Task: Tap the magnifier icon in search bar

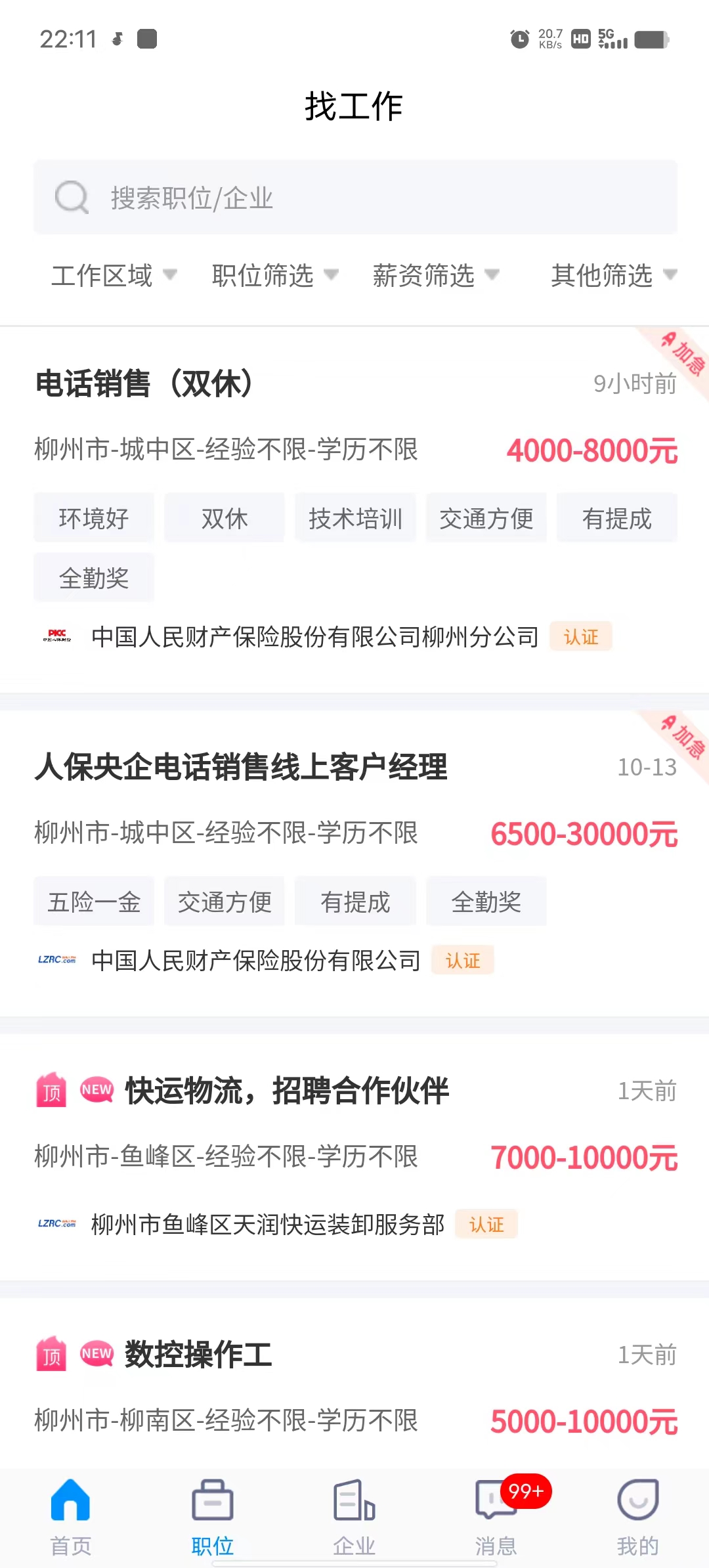Action: click(x=72, y=198)
